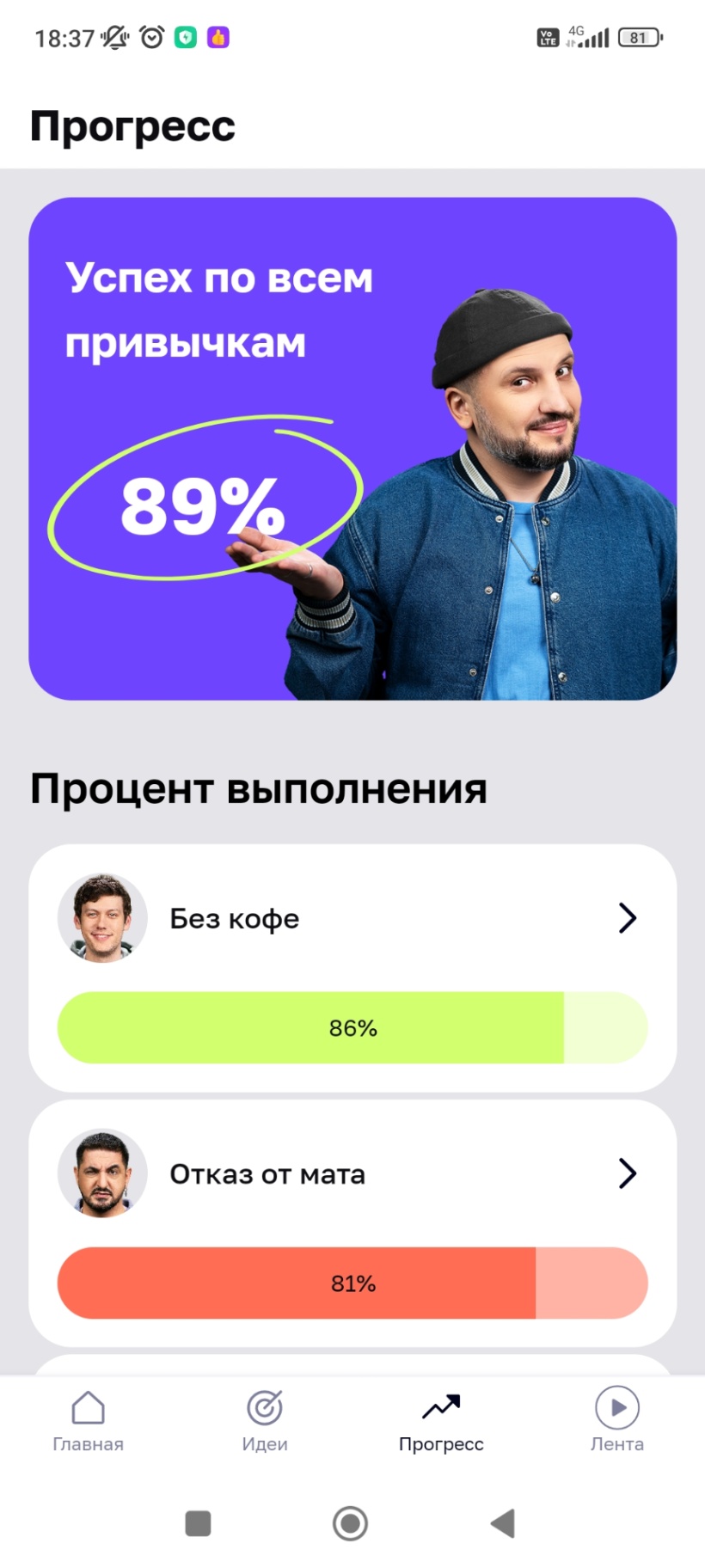Go to the Лента tab

[x=616, y=1422]
